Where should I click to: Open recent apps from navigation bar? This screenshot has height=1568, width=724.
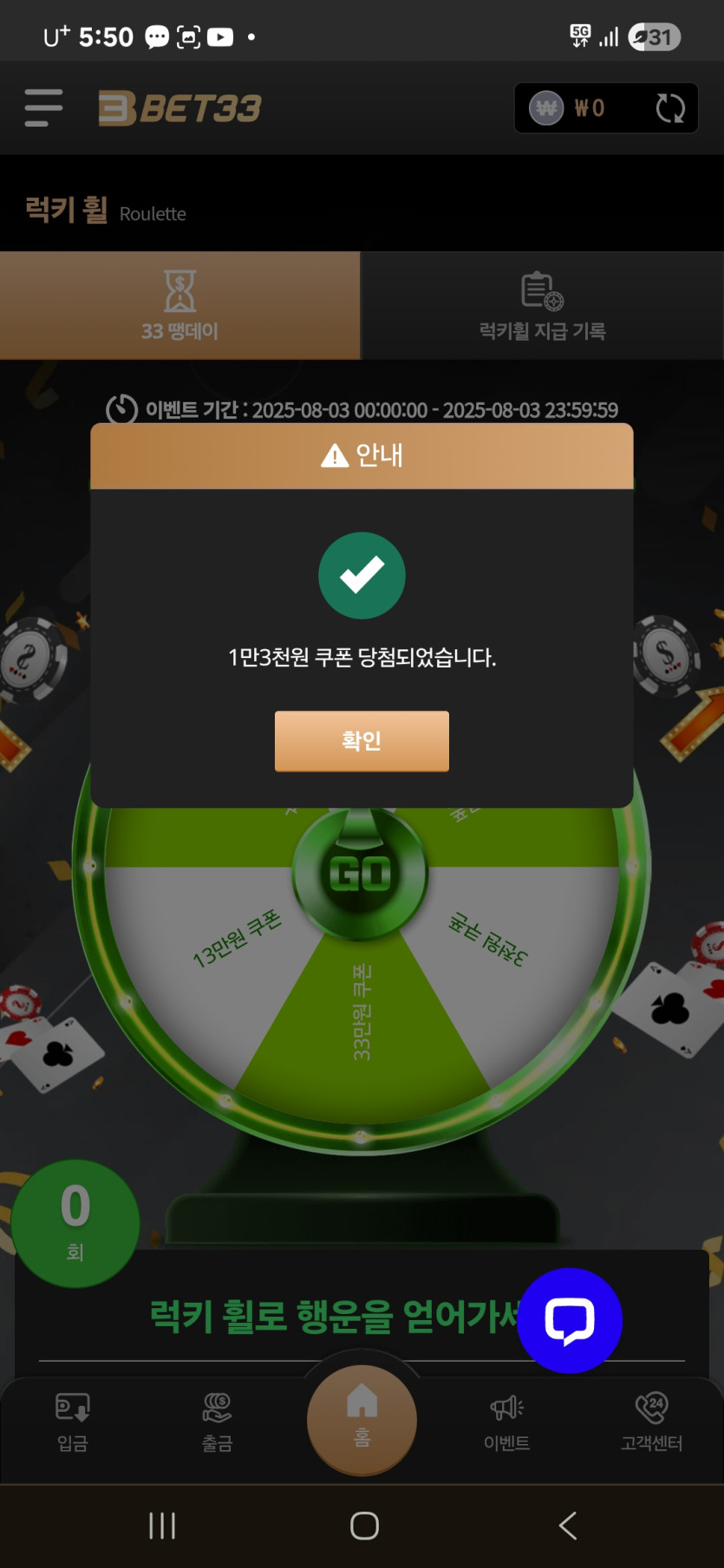pos(162,1526)
